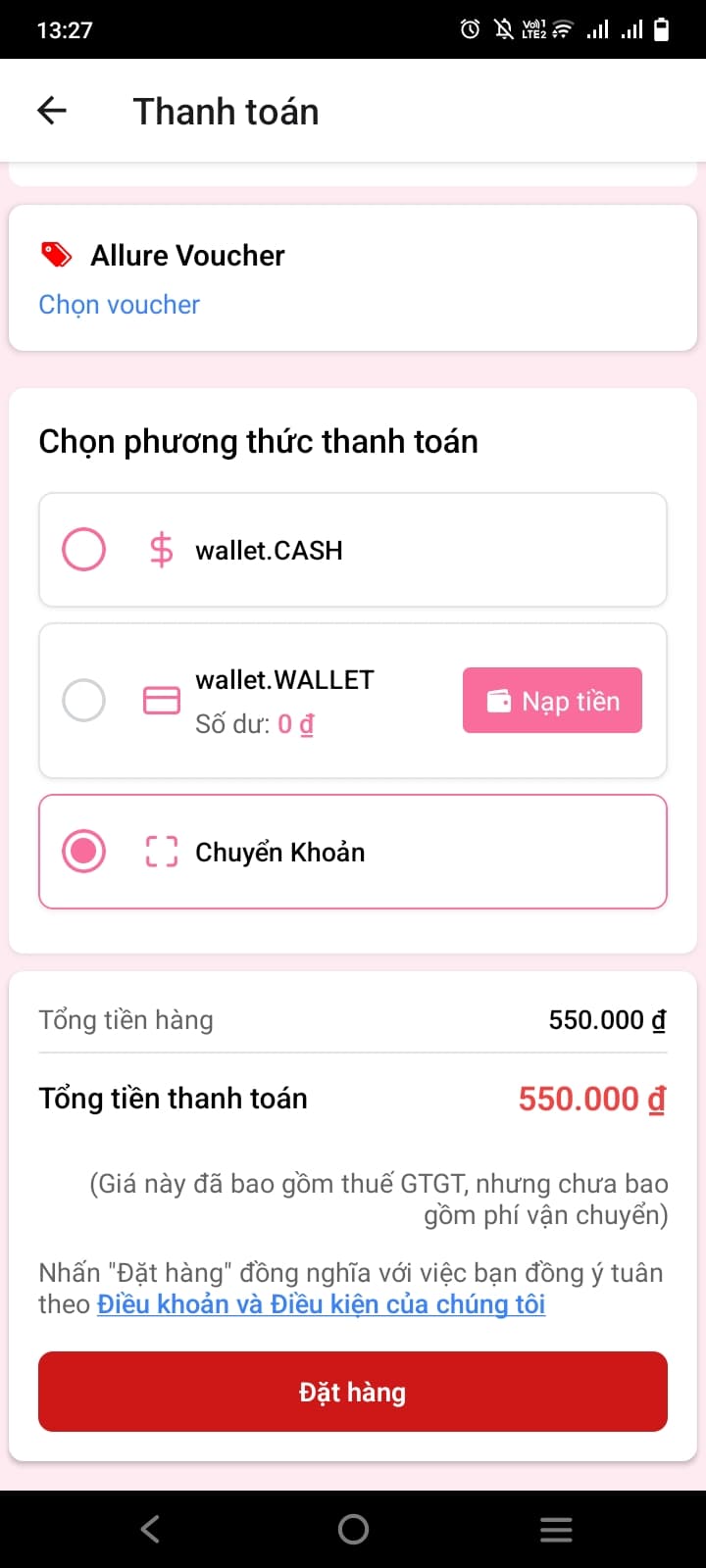Select wallet.CASH payment method
Viewport: 706px width, 1568px height.
coord(83,550)
